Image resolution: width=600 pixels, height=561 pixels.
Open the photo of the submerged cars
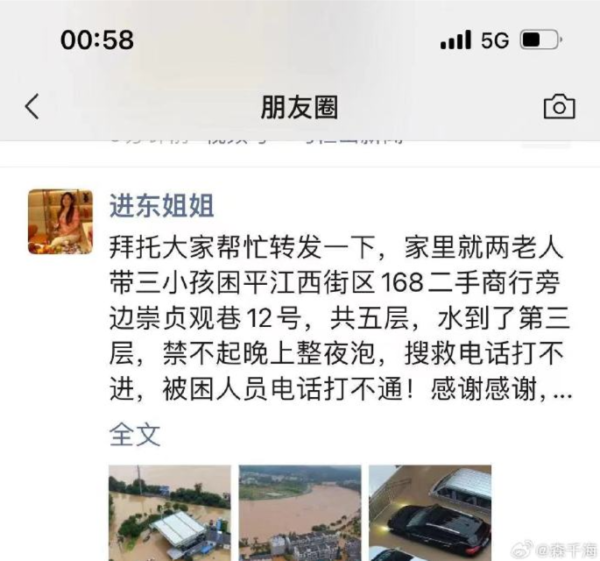[x=429, y=512]
